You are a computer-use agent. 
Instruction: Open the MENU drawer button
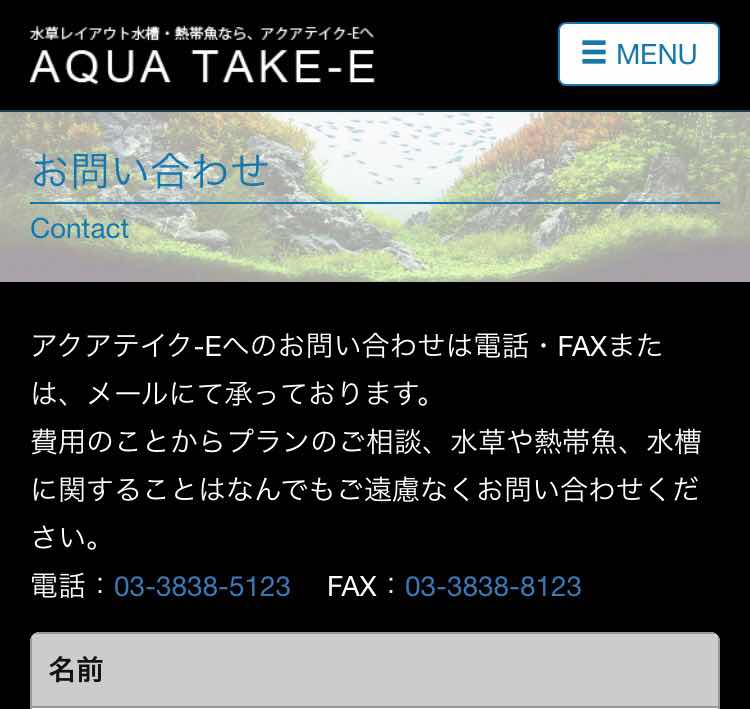coord(638,54)
